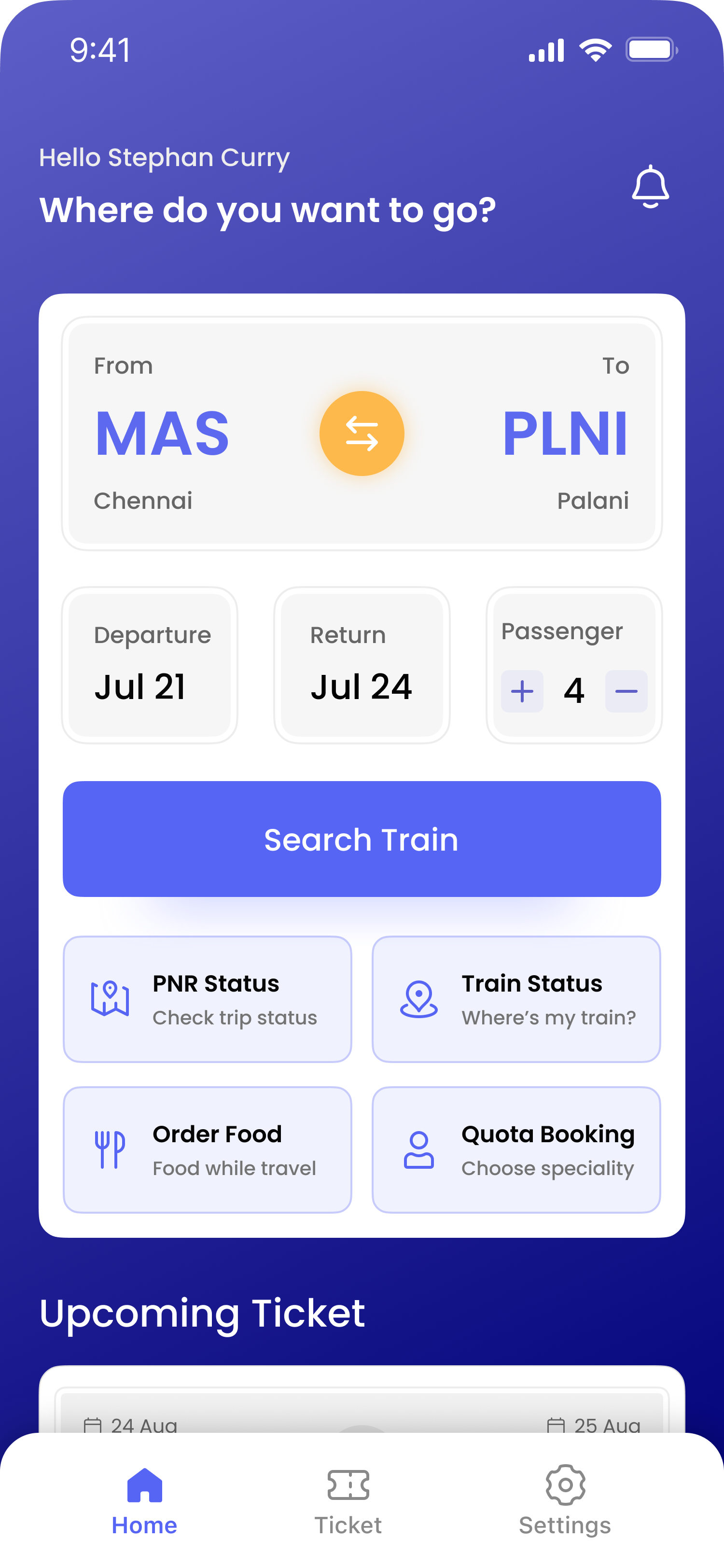The height and width of the screenshot is (1568, 724).
Task: Switch to the Settings tab
Action: pos(565,1500)
